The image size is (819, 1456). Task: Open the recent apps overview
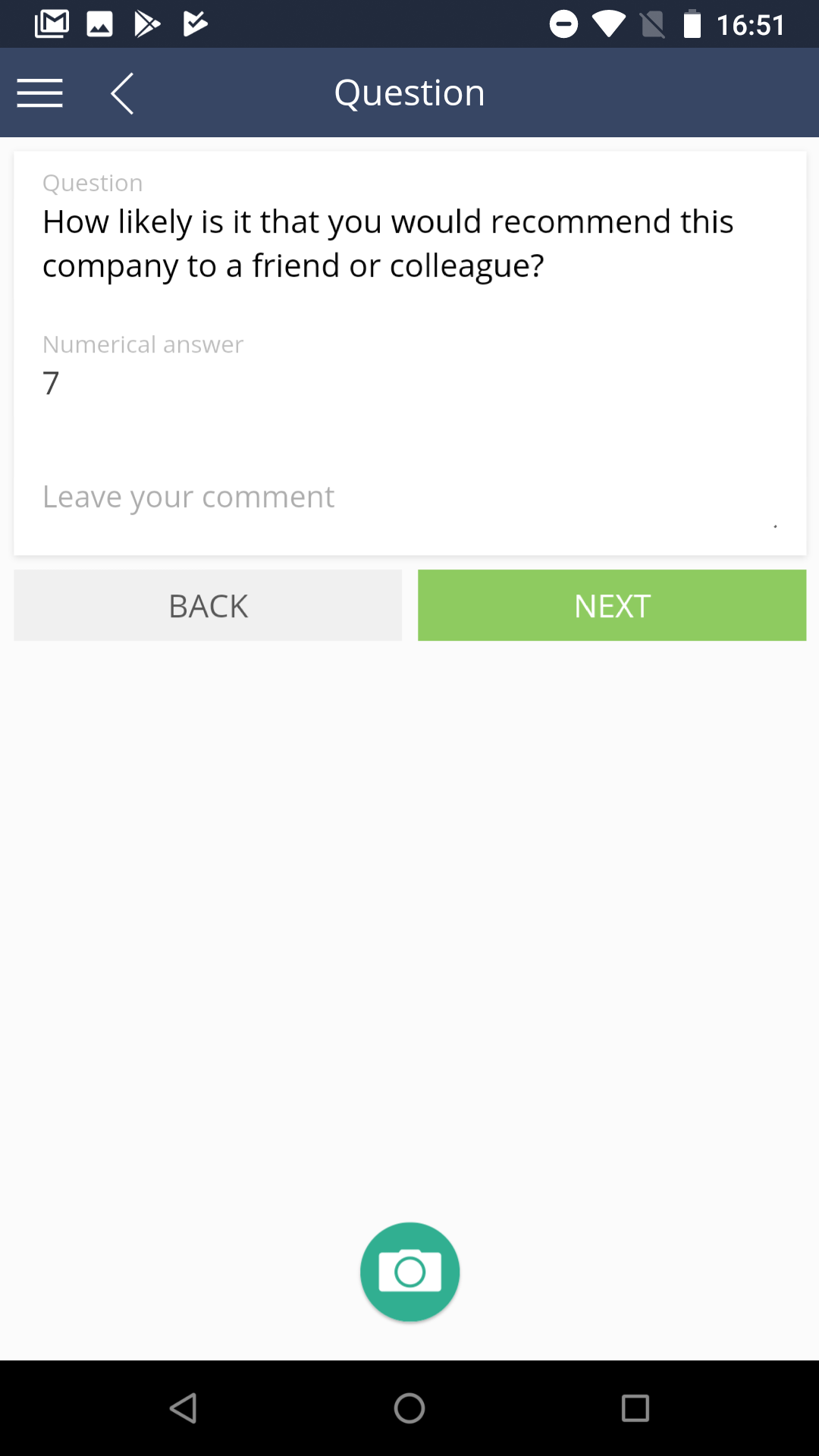[x=635, y=1408]
